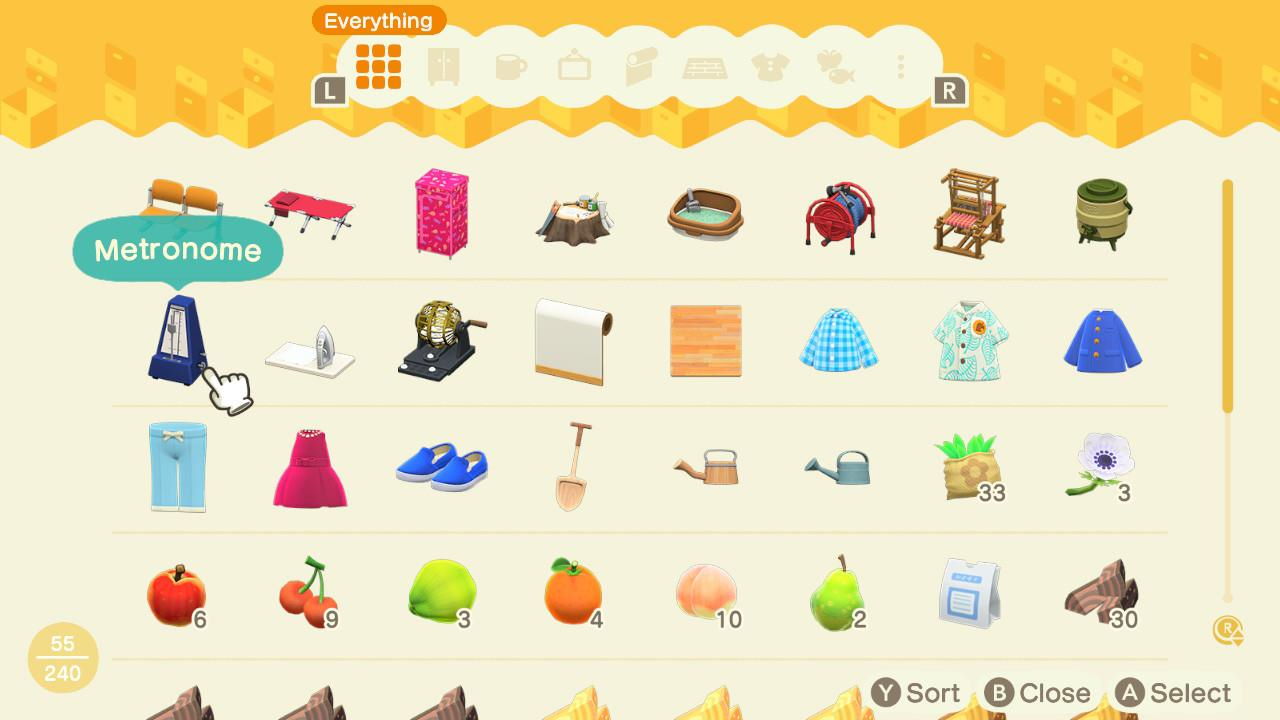Viewport: 1280px width, 720px height.
Task: Select the wooden loom item
Action: pos(971,213)
